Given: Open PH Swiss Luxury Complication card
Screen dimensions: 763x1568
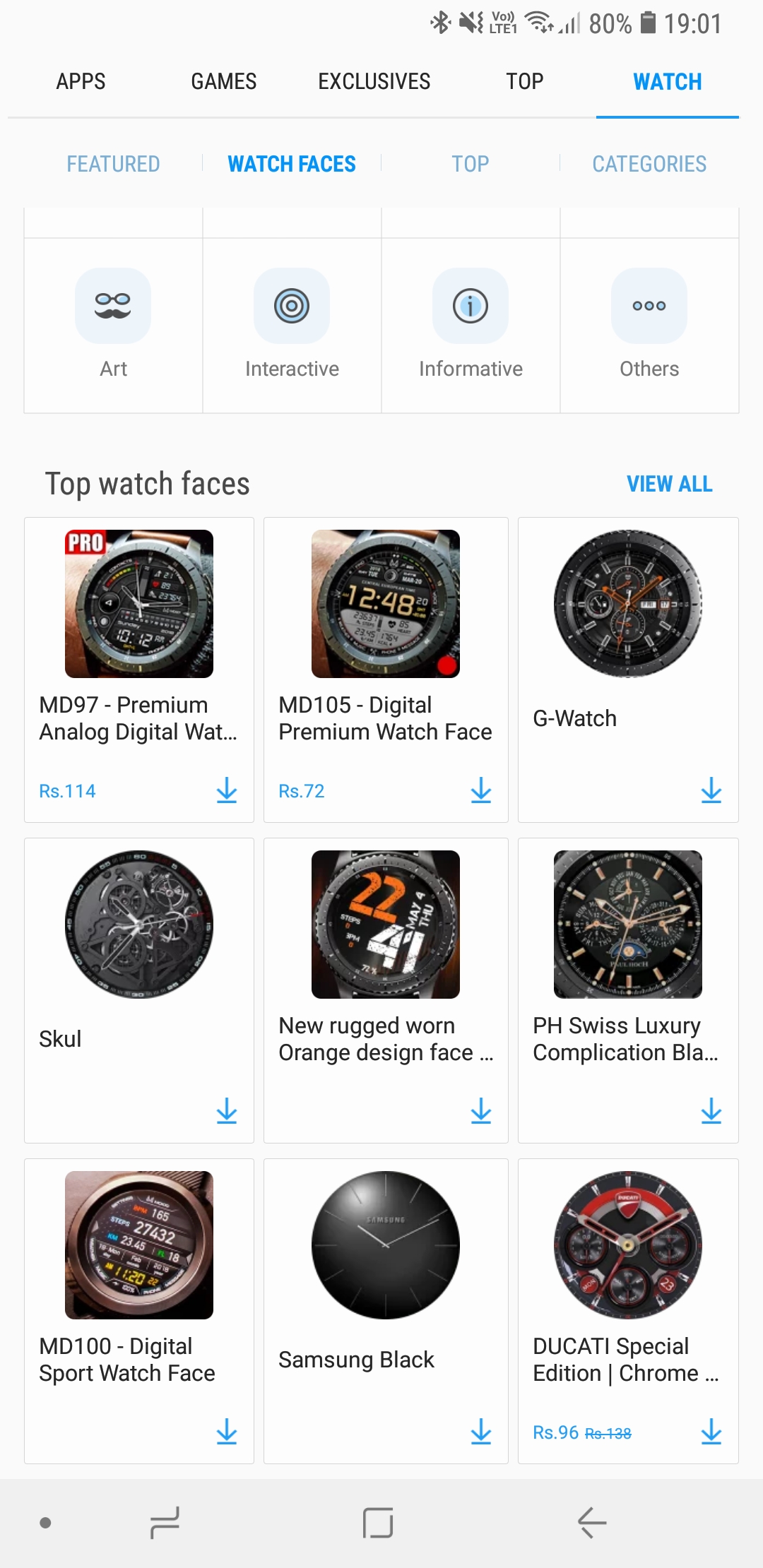Looking at the screenshot, I should click(628, 954).
